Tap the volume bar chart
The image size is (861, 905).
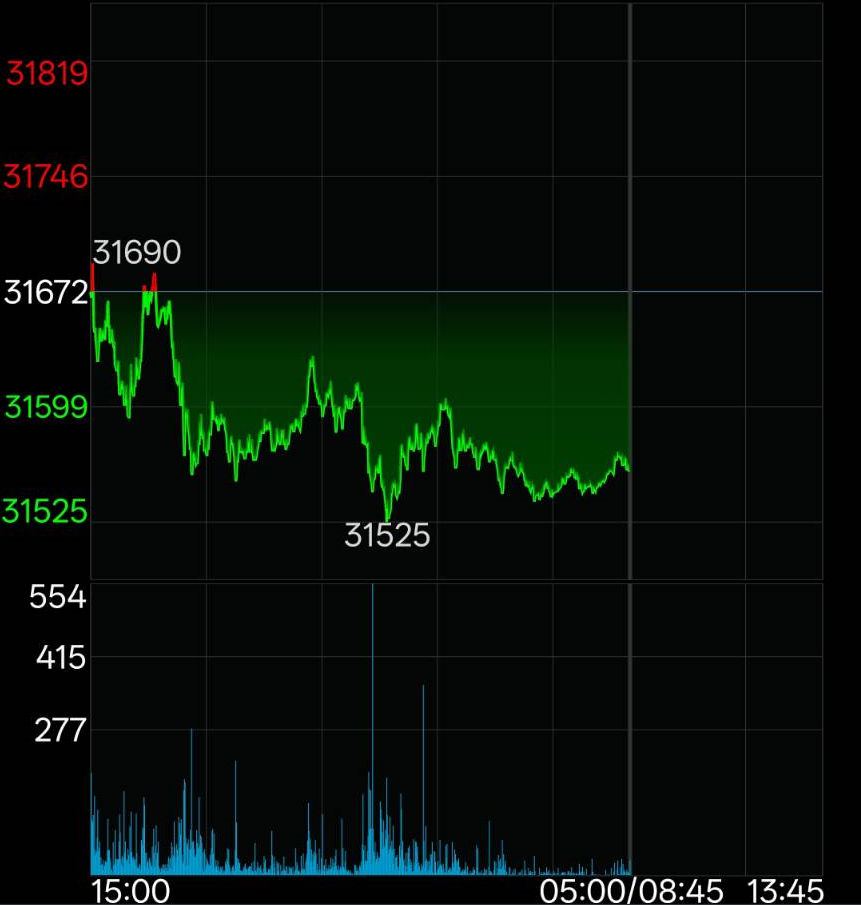(x=456, y=730)
